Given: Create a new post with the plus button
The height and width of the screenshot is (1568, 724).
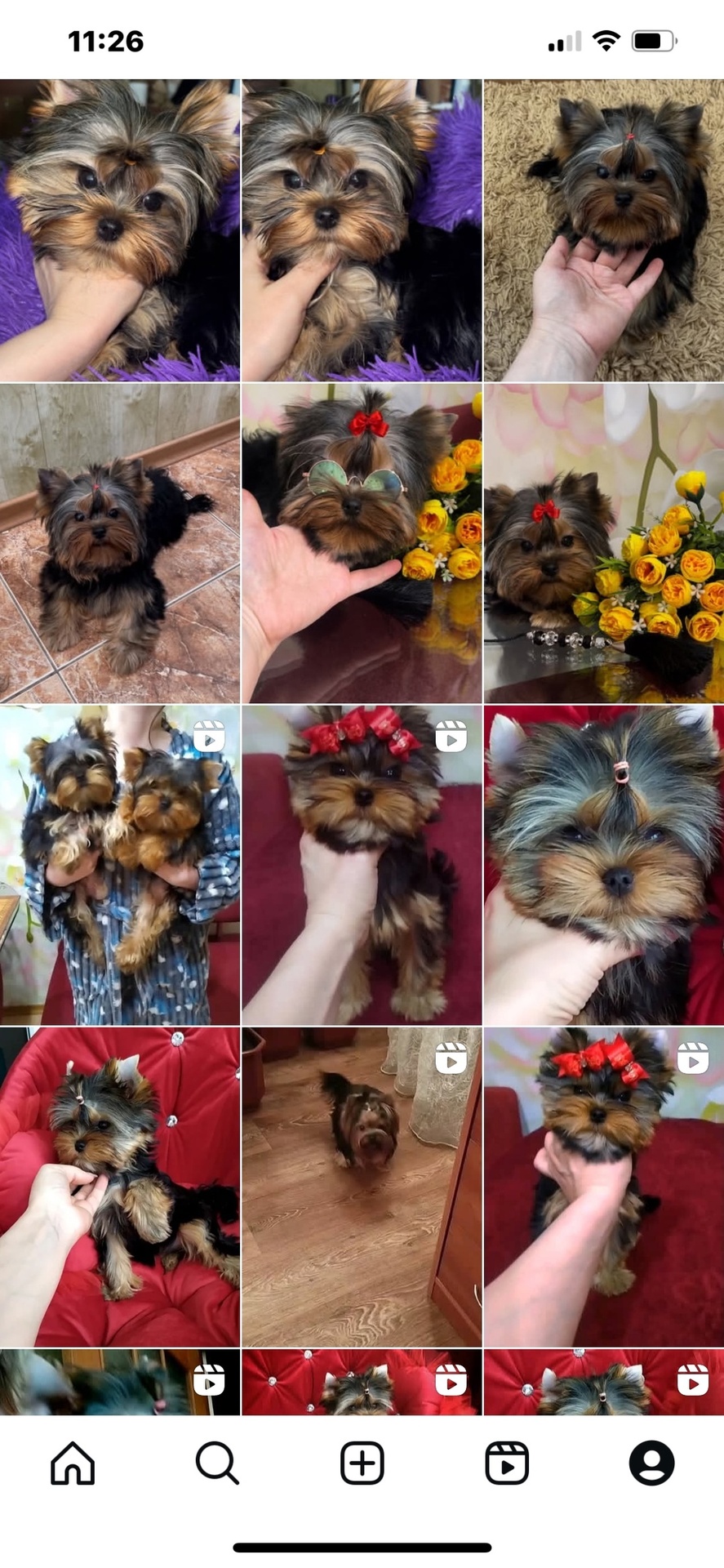Looking at the screenshot, I should coord(362,1462).
